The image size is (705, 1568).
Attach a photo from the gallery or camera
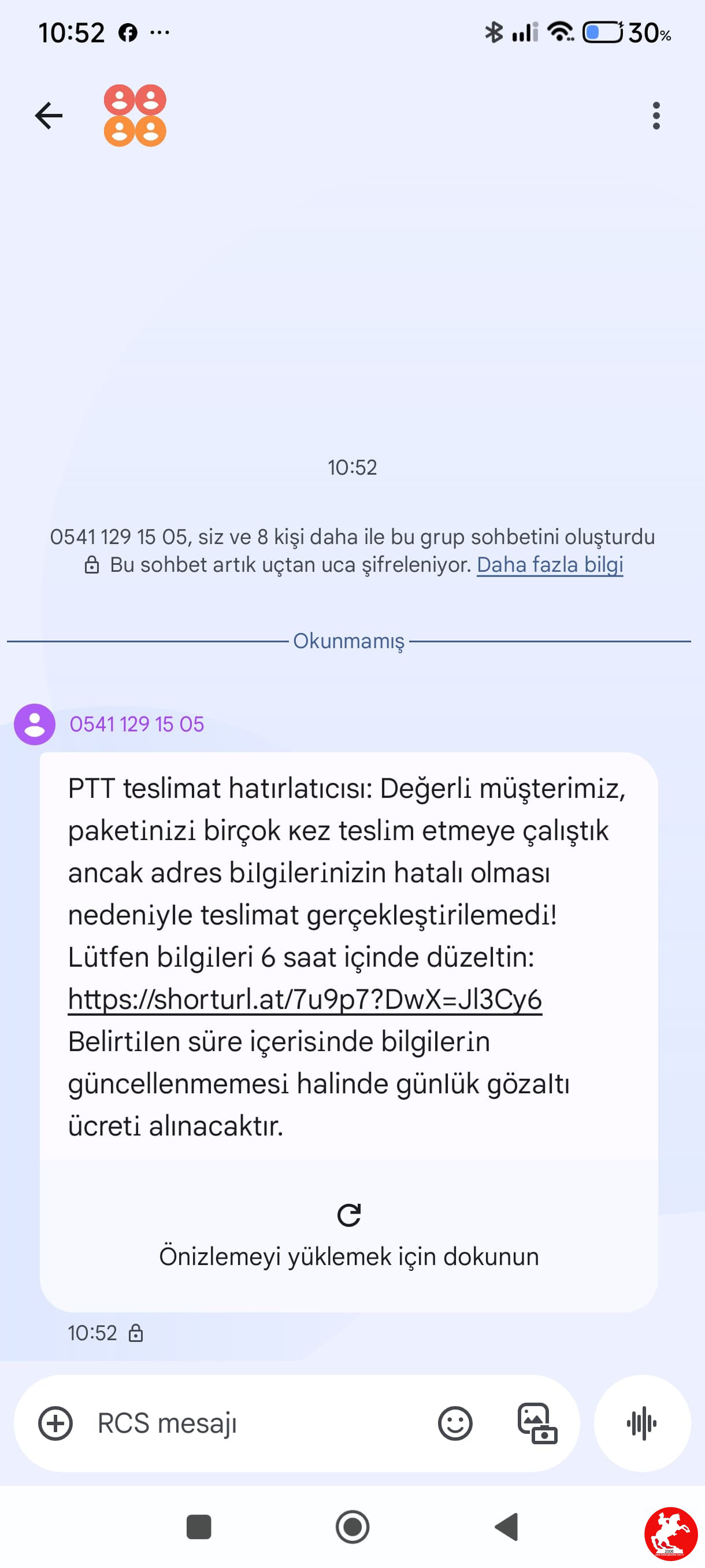tap(537, 1423)
